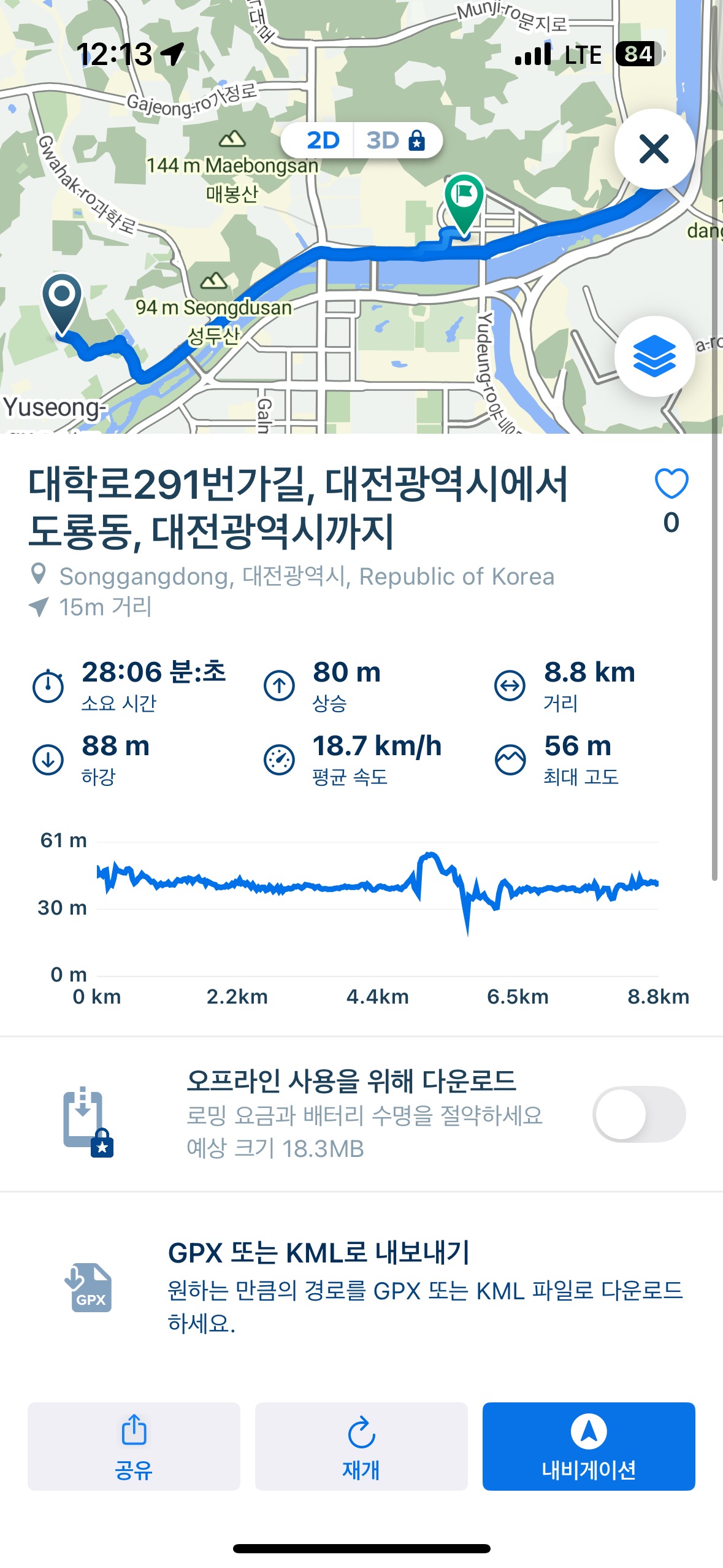Close the route details view

coord(654,149)
